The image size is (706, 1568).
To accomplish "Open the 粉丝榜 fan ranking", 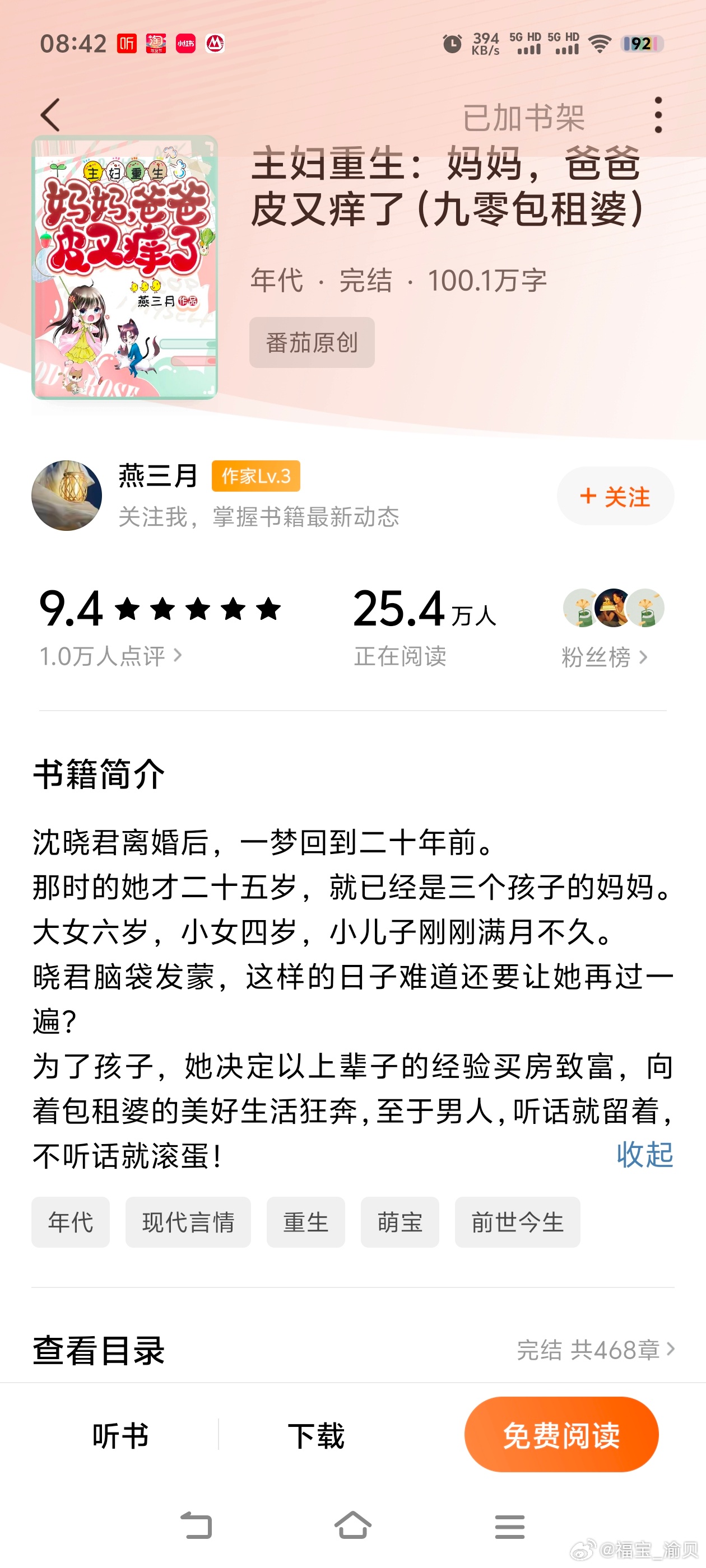I will (x=604, y=657).
